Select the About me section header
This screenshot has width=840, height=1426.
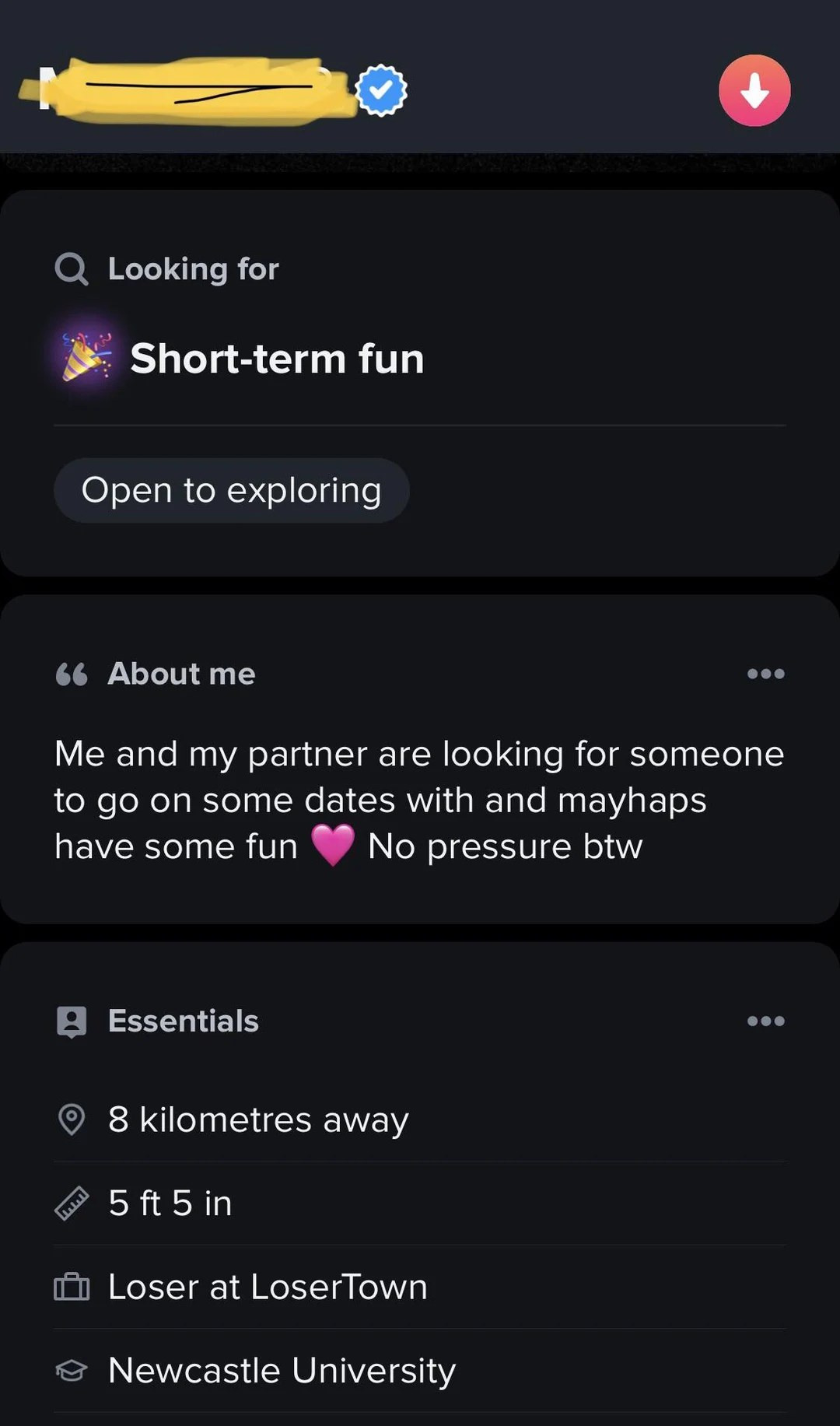coord(180,674)
